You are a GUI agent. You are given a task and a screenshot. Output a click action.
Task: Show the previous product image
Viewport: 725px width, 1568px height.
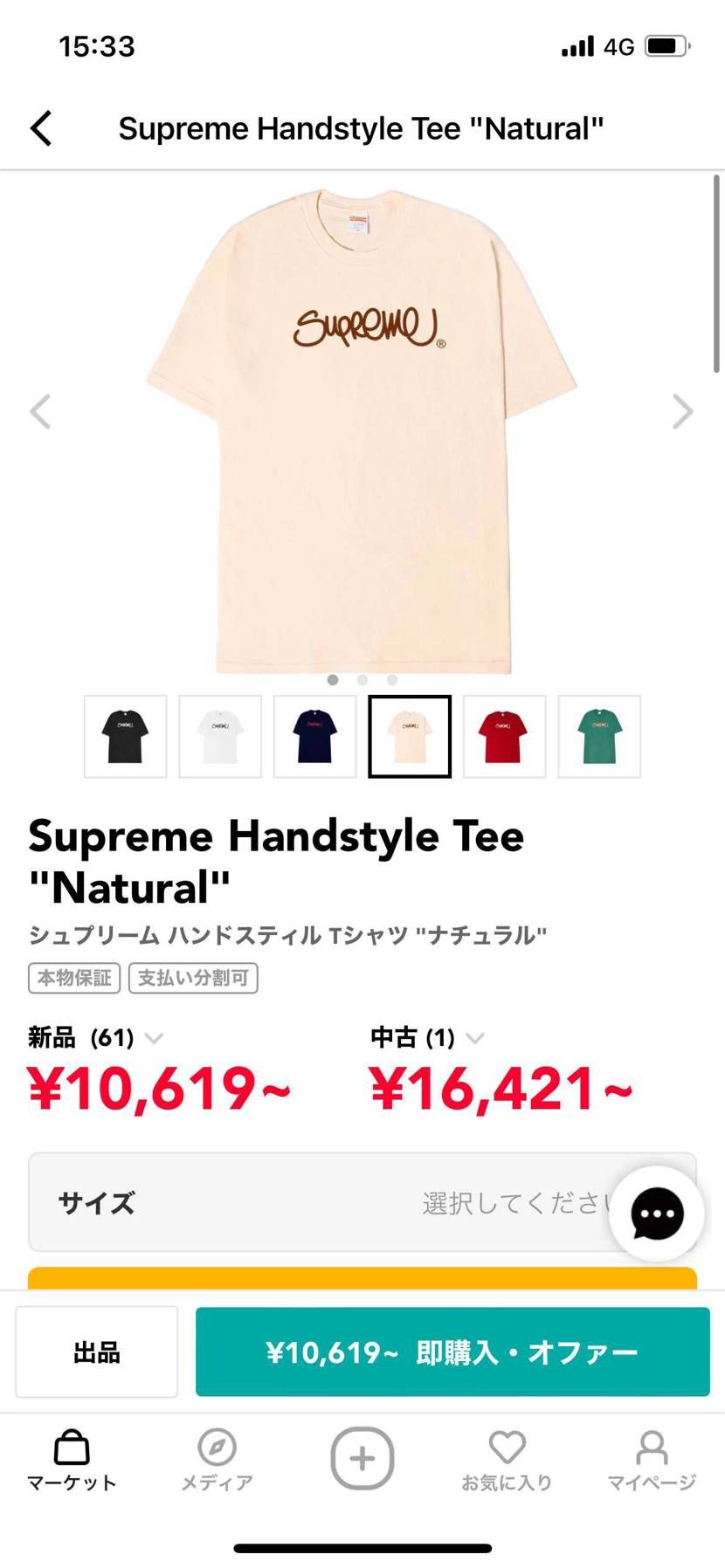[x=40, y=412]
